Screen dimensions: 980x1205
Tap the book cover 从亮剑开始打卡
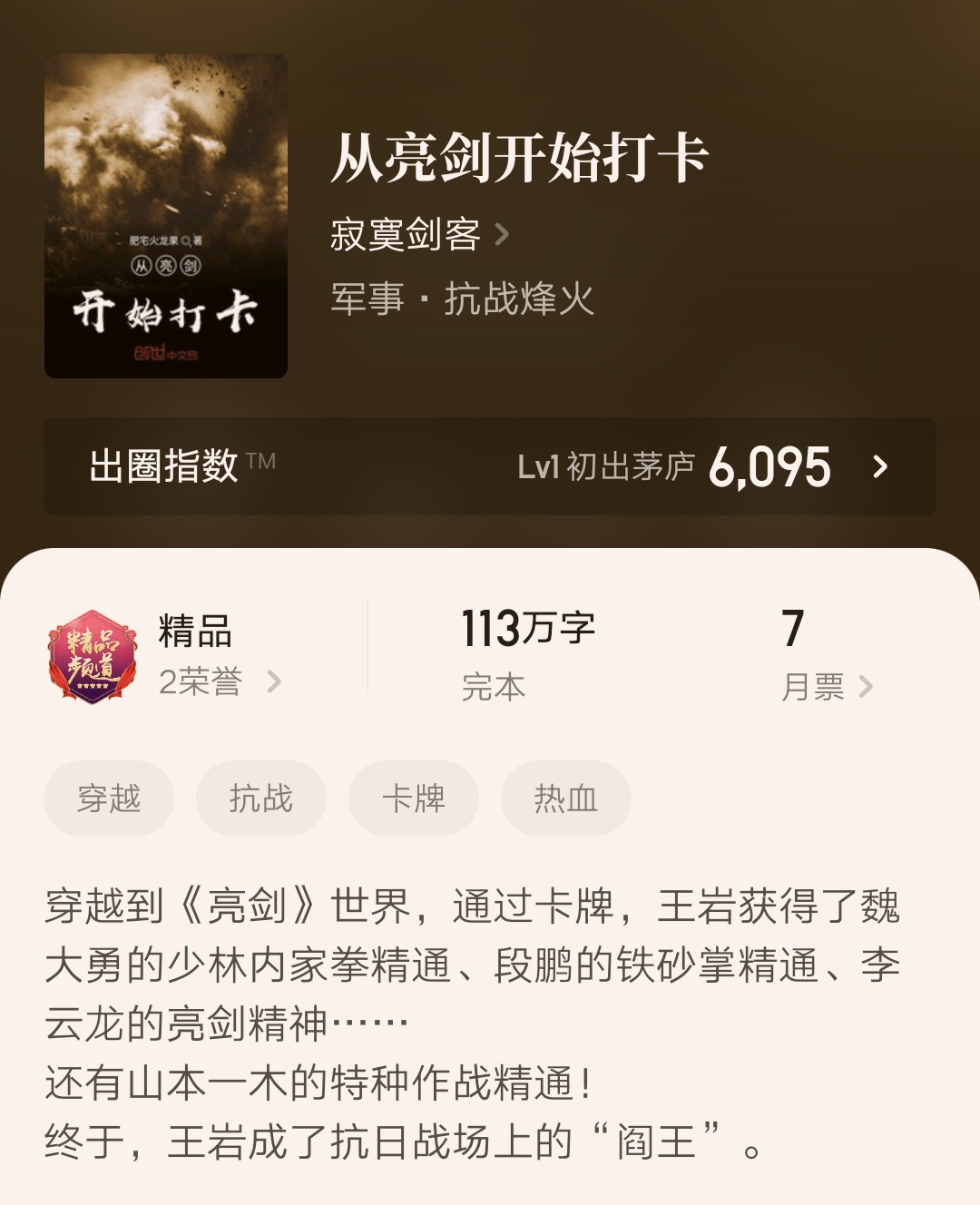[166, 216]
